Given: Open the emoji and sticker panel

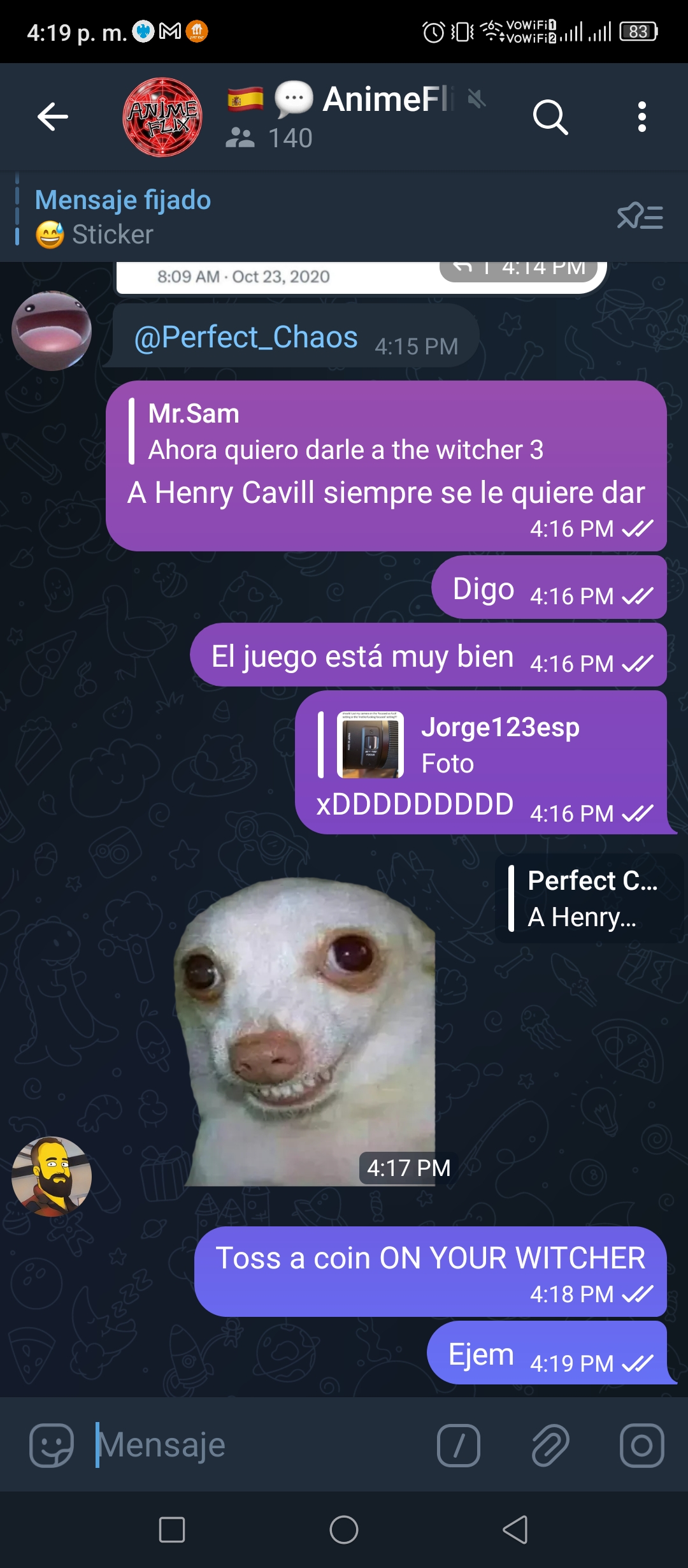Looking at the screenshot, I should click(x=52, y=1445).
